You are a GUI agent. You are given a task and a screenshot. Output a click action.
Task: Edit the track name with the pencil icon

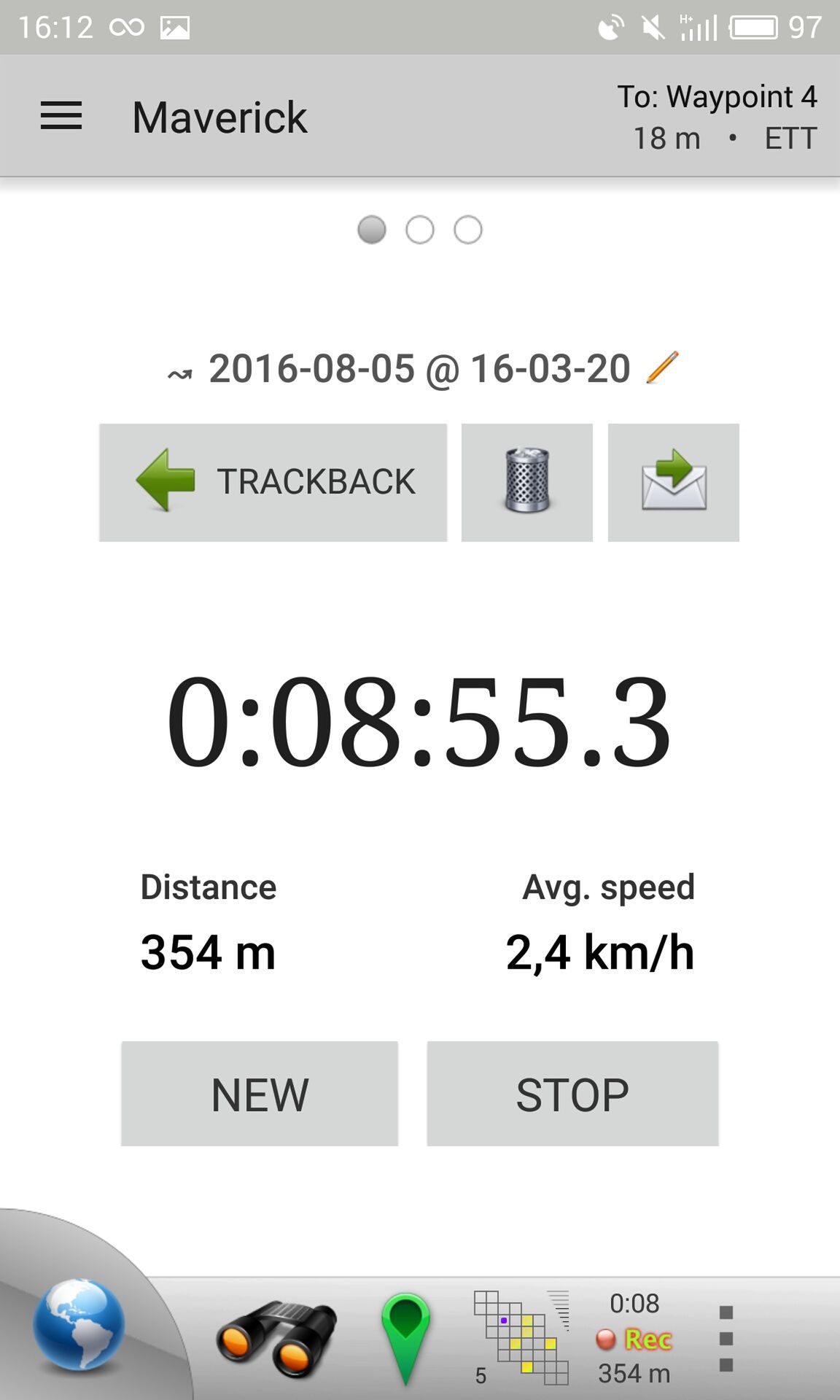coord(662,367)
